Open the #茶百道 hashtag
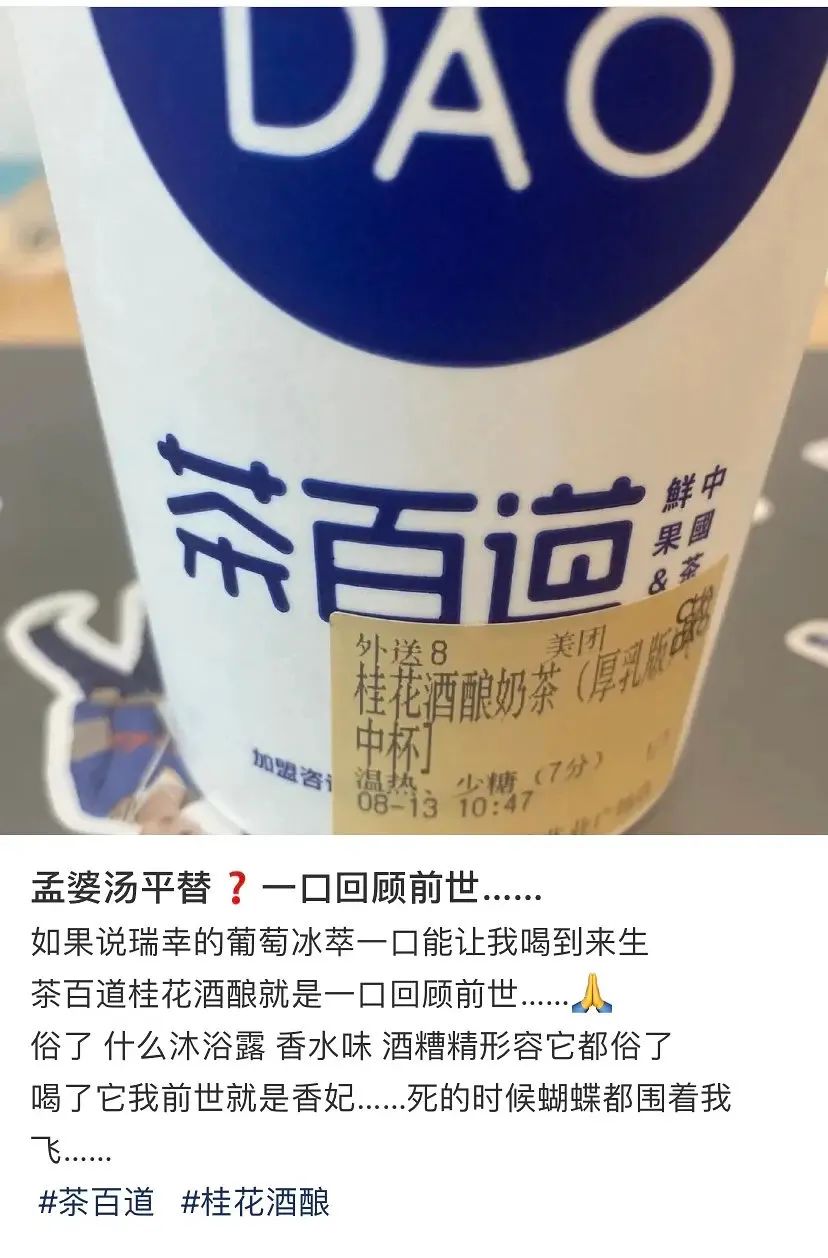This screenshot has width=828, height=1258. pyautogui.click(x=97, y=1201)
